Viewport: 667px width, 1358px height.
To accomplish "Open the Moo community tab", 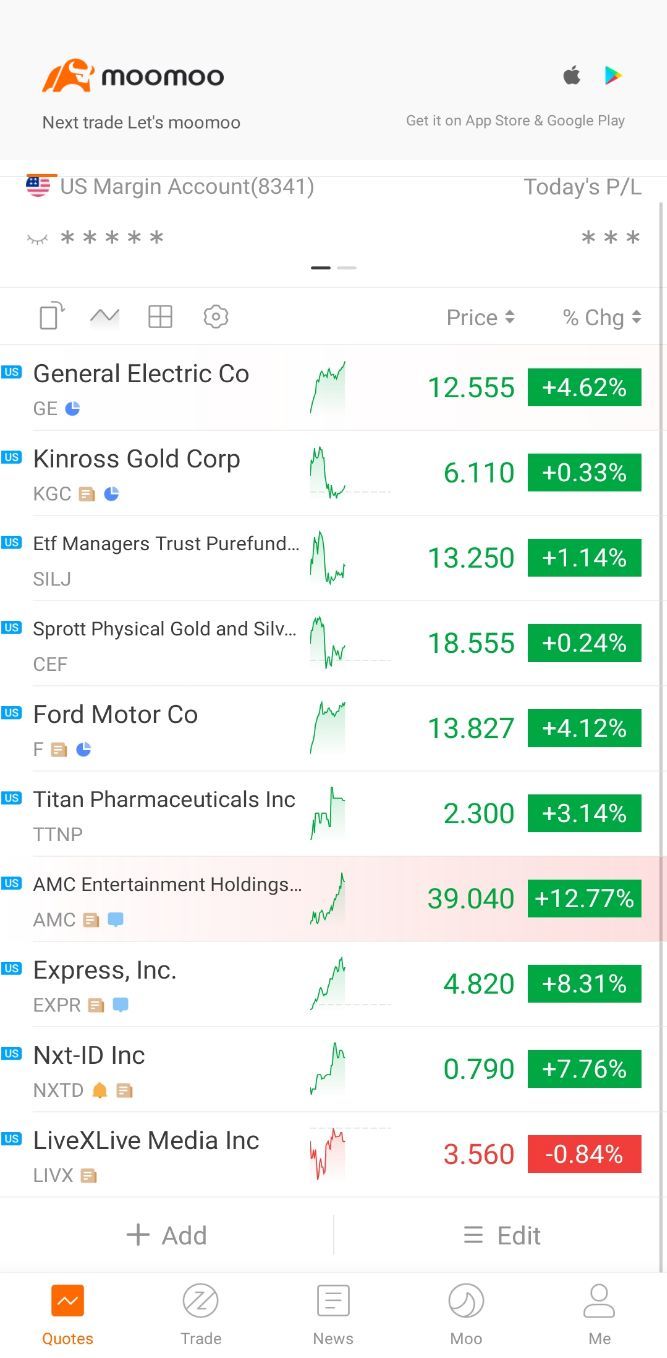I will 466,1315.
